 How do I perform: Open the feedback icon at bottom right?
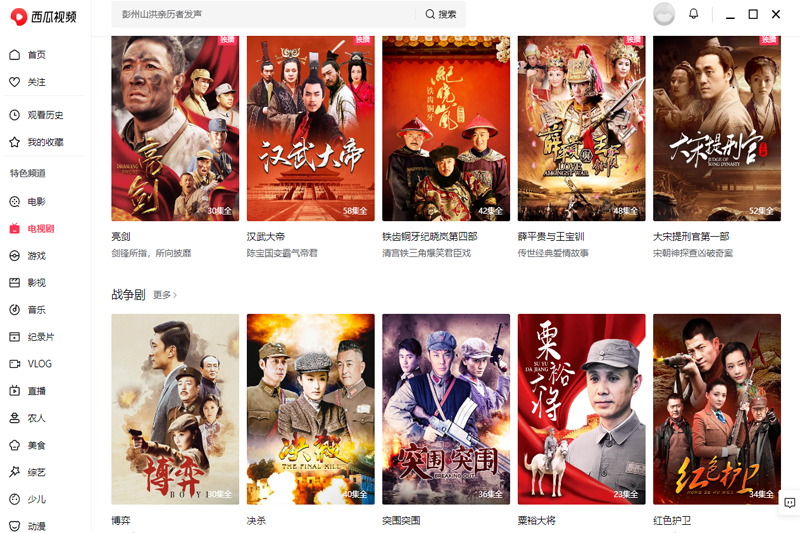tap(789, 503)
